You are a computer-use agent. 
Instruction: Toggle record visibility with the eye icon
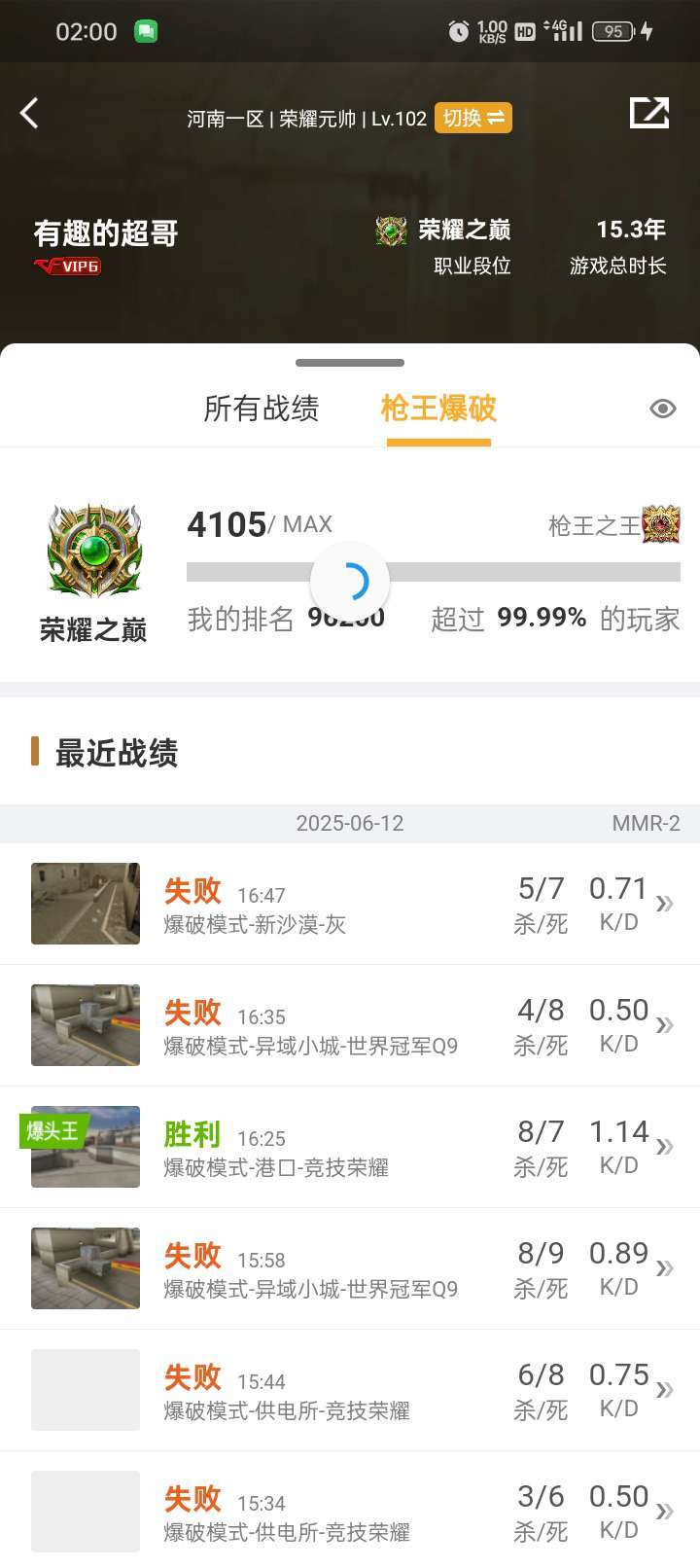(663, 409)
